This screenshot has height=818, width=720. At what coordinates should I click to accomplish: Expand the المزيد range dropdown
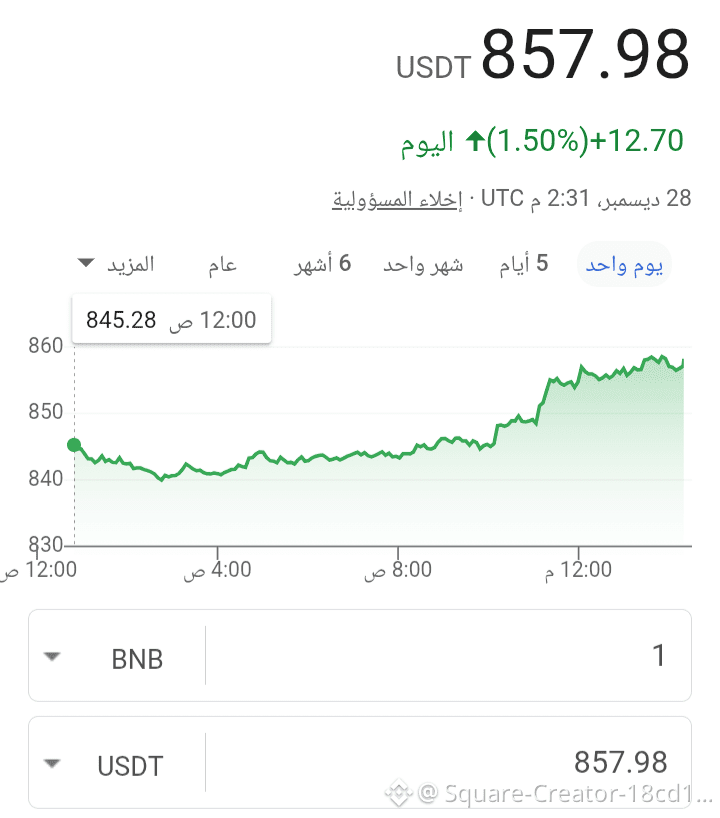pos(116,265)
